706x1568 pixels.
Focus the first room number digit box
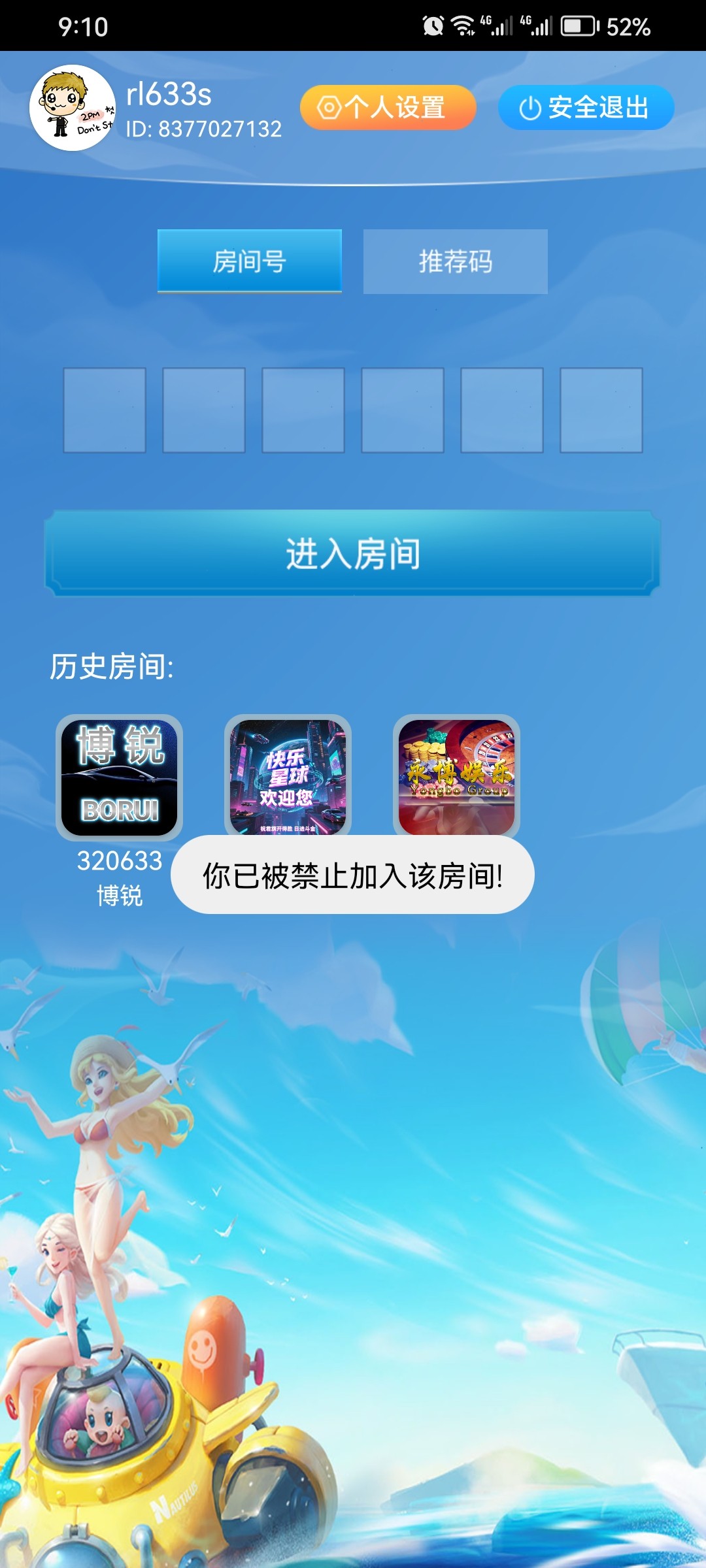pos(105,410)
